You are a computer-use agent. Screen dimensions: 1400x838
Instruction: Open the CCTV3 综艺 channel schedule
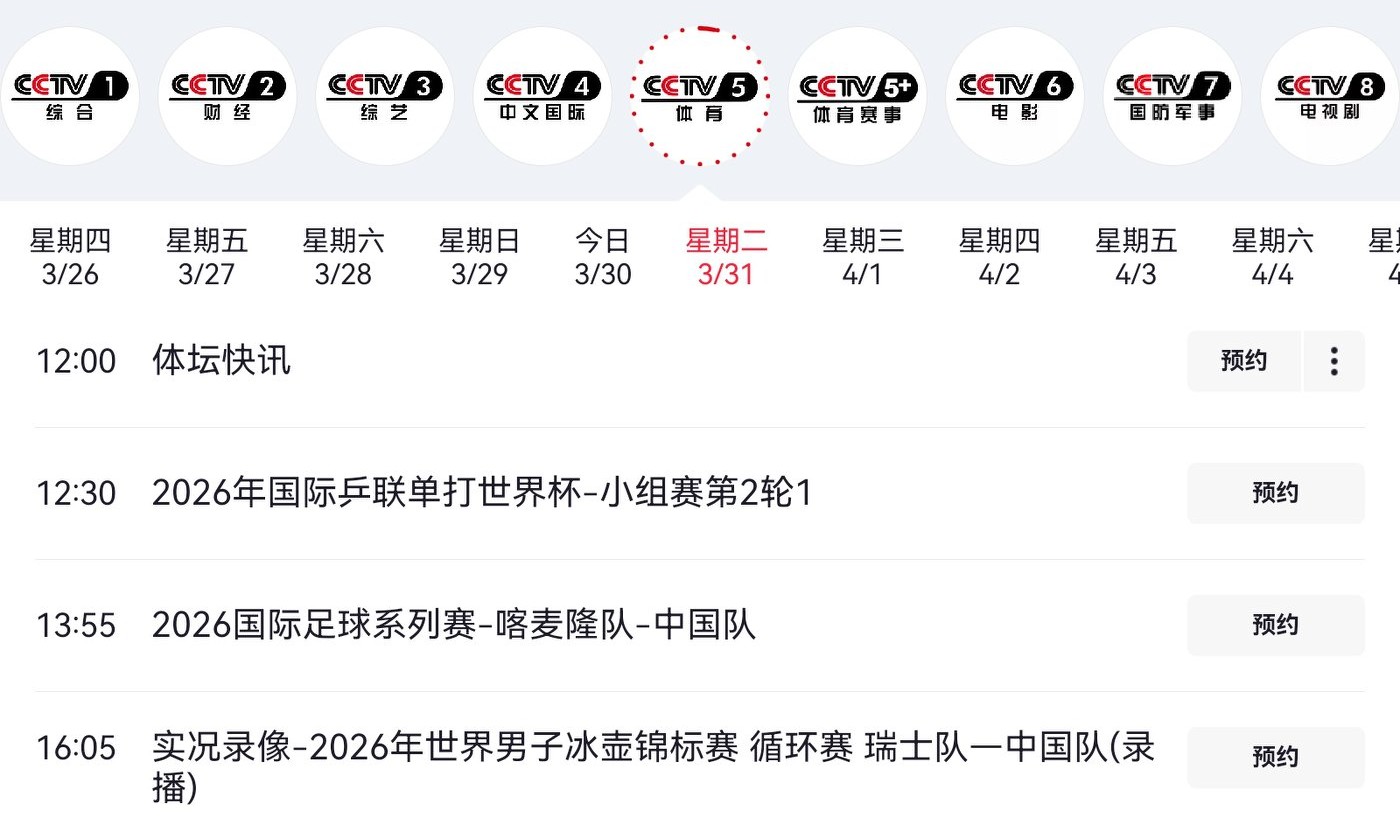point(385,97)
